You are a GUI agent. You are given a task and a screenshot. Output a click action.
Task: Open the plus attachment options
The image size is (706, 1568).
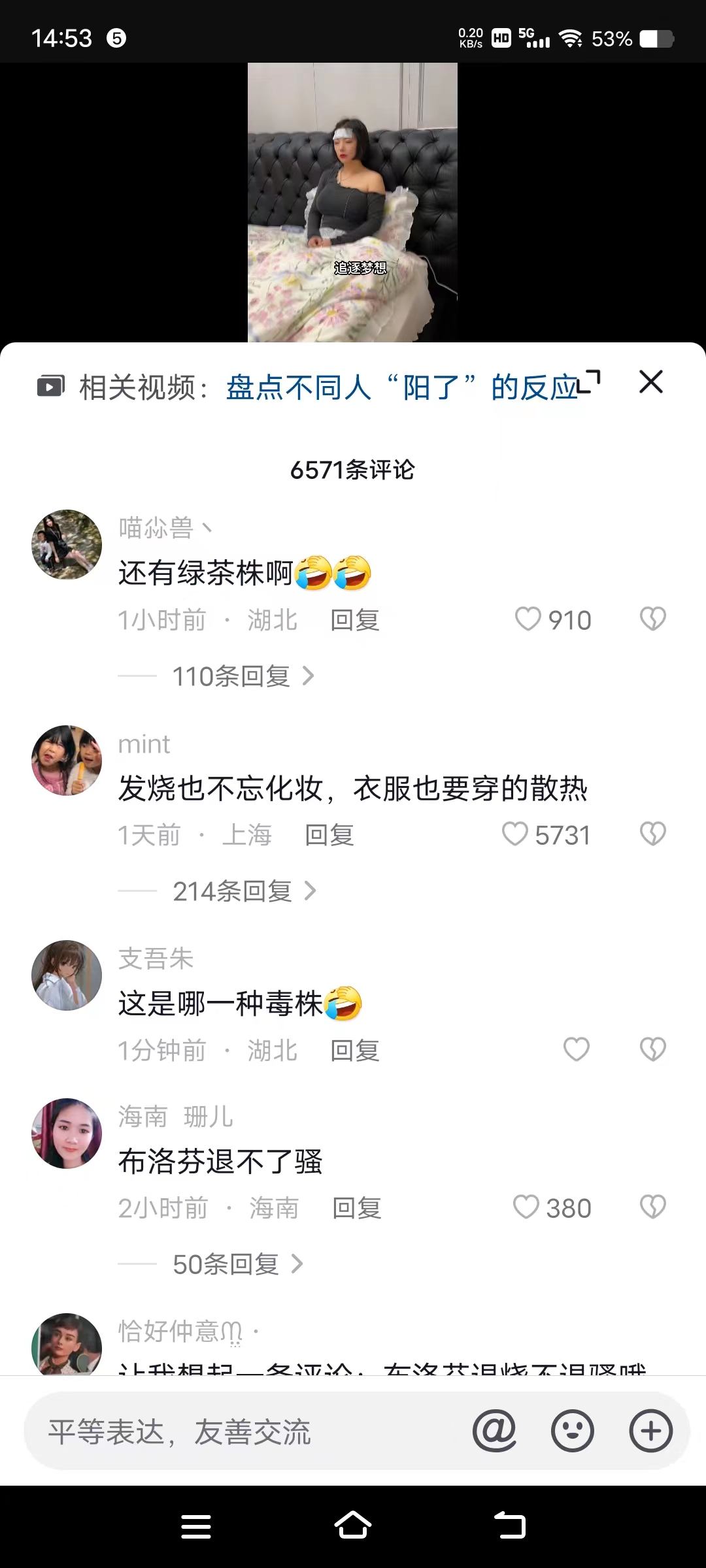pos(650,1431)
